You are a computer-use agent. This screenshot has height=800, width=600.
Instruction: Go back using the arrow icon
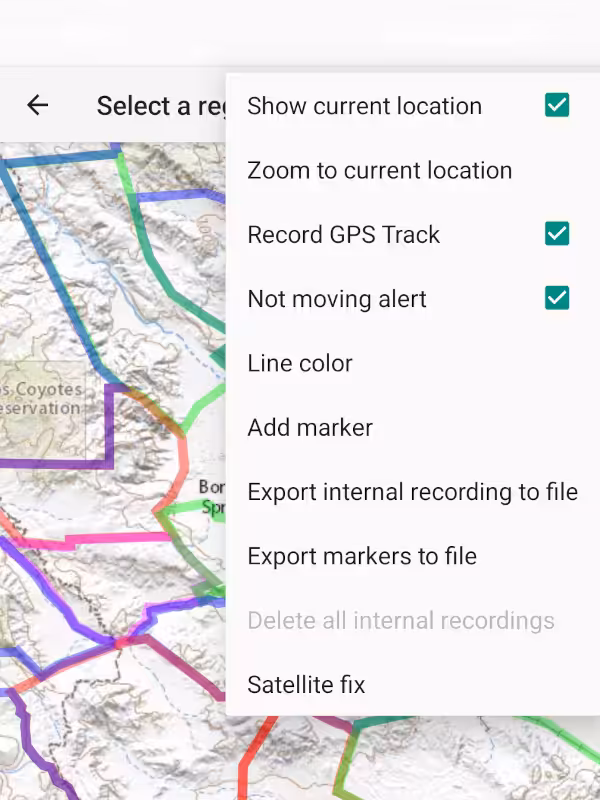pos(38,105)
